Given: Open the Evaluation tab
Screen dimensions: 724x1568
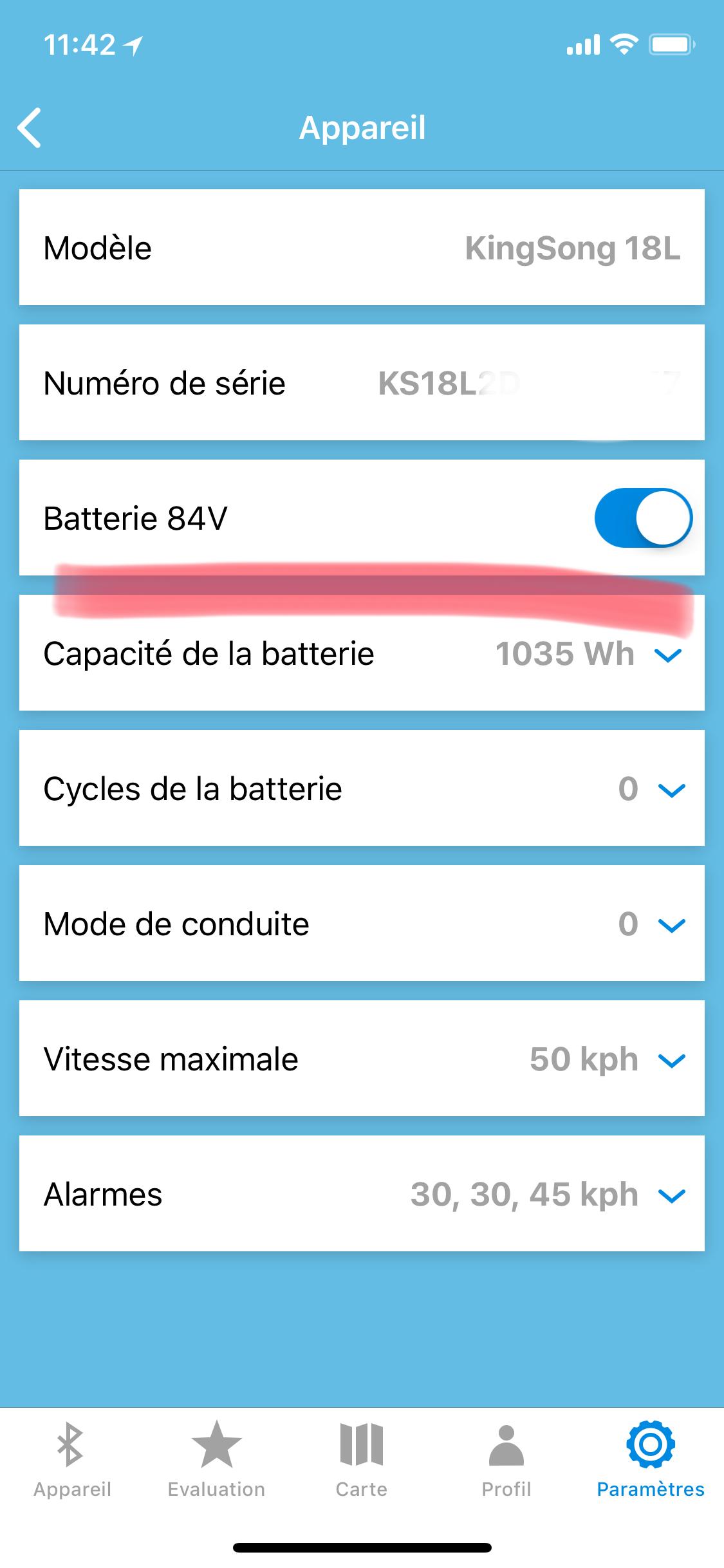Looking at the screenshot, I should tap(216, 1460).
